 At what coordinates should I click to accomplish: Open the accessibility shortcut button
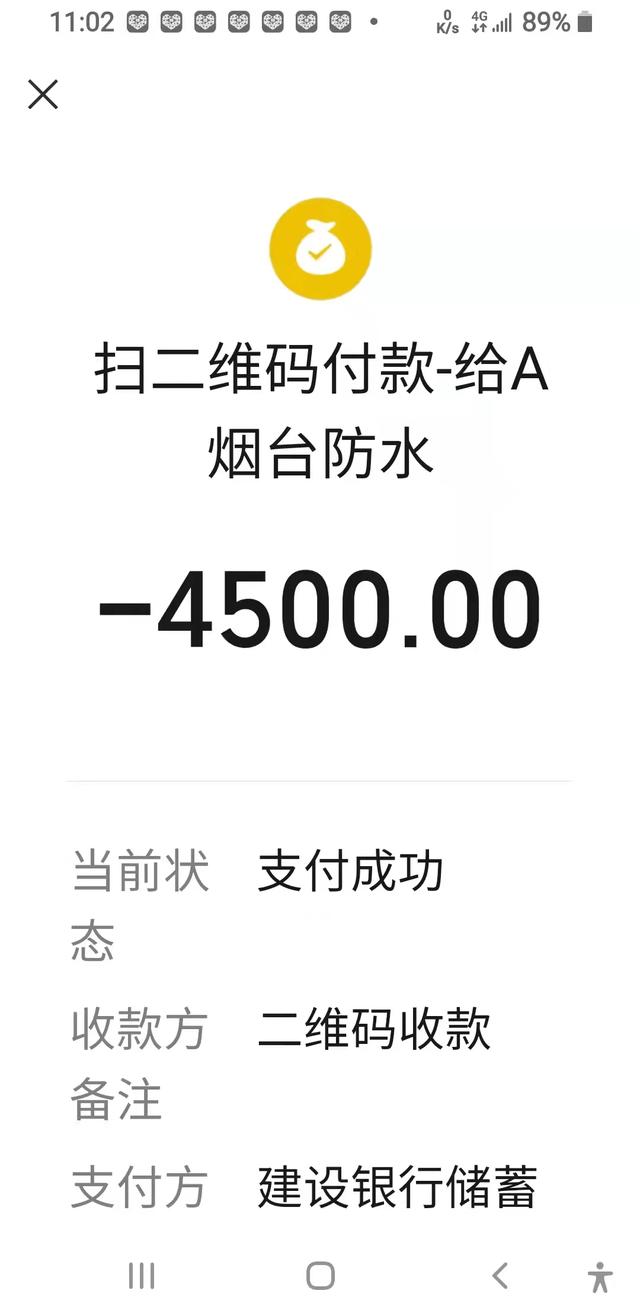[x=600, y=1277]
